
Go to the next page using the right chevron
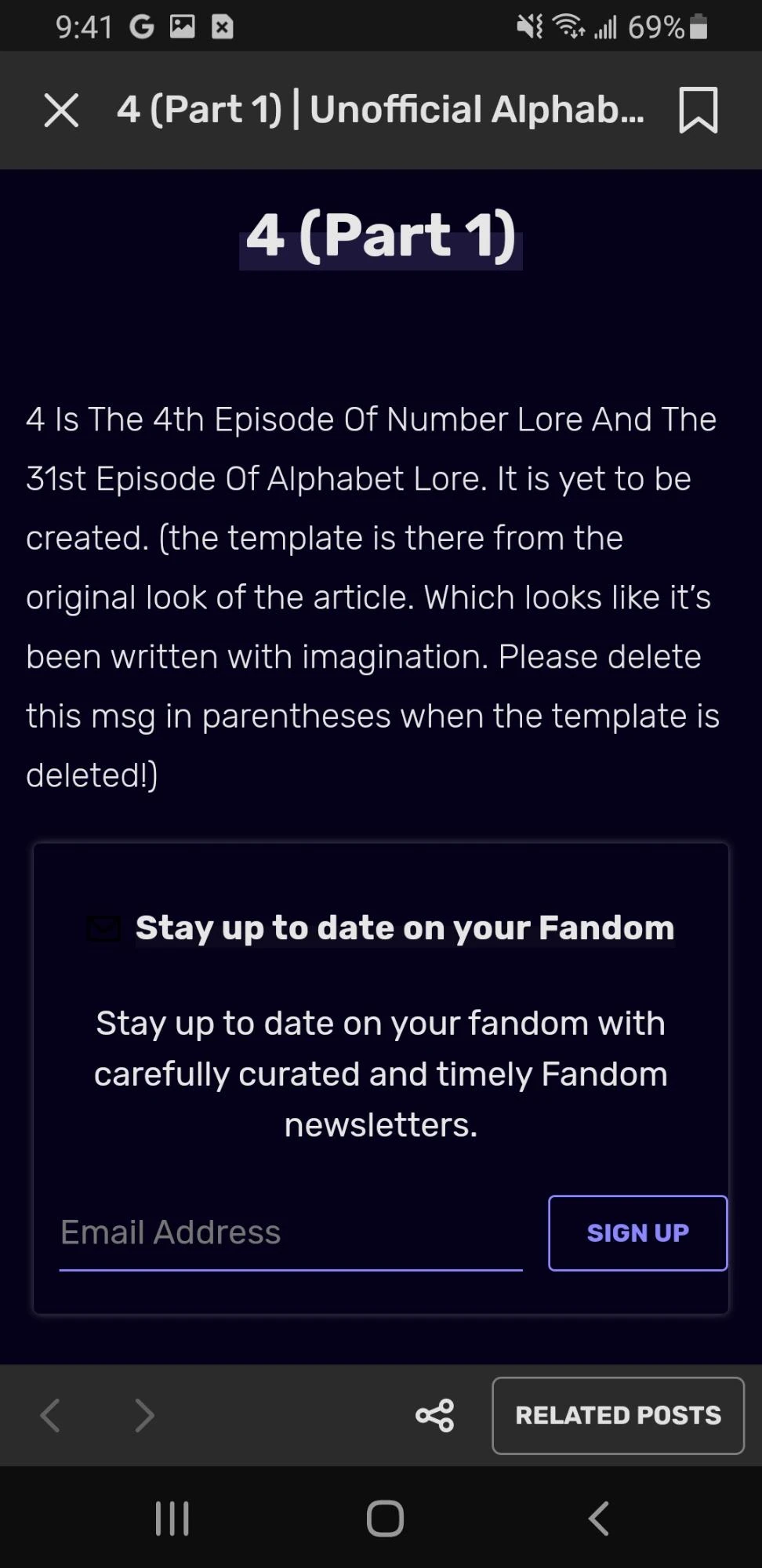click(144, 1416)
